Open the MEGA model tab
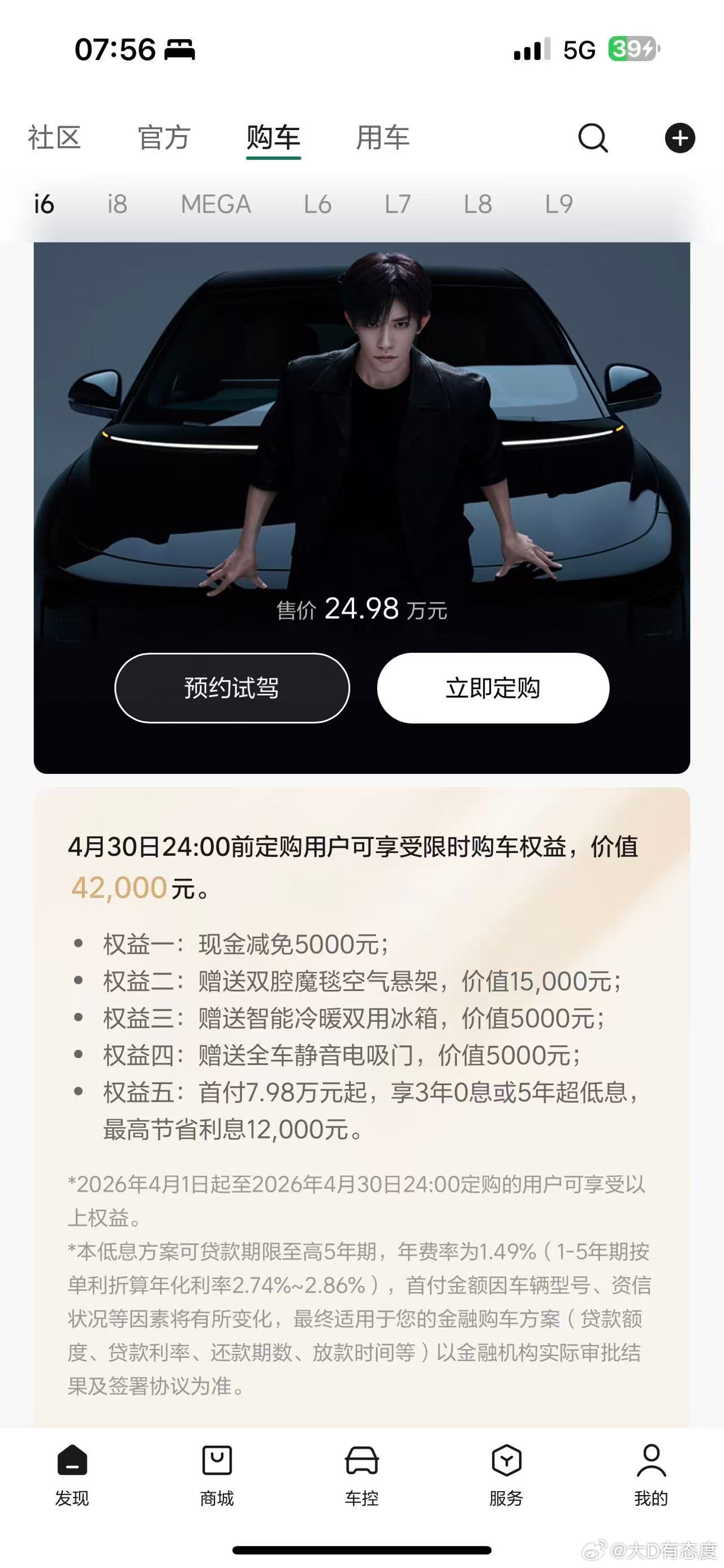The height and width of the screenshot is (1568, 724). pyautogui.click(x=217, y=205)
